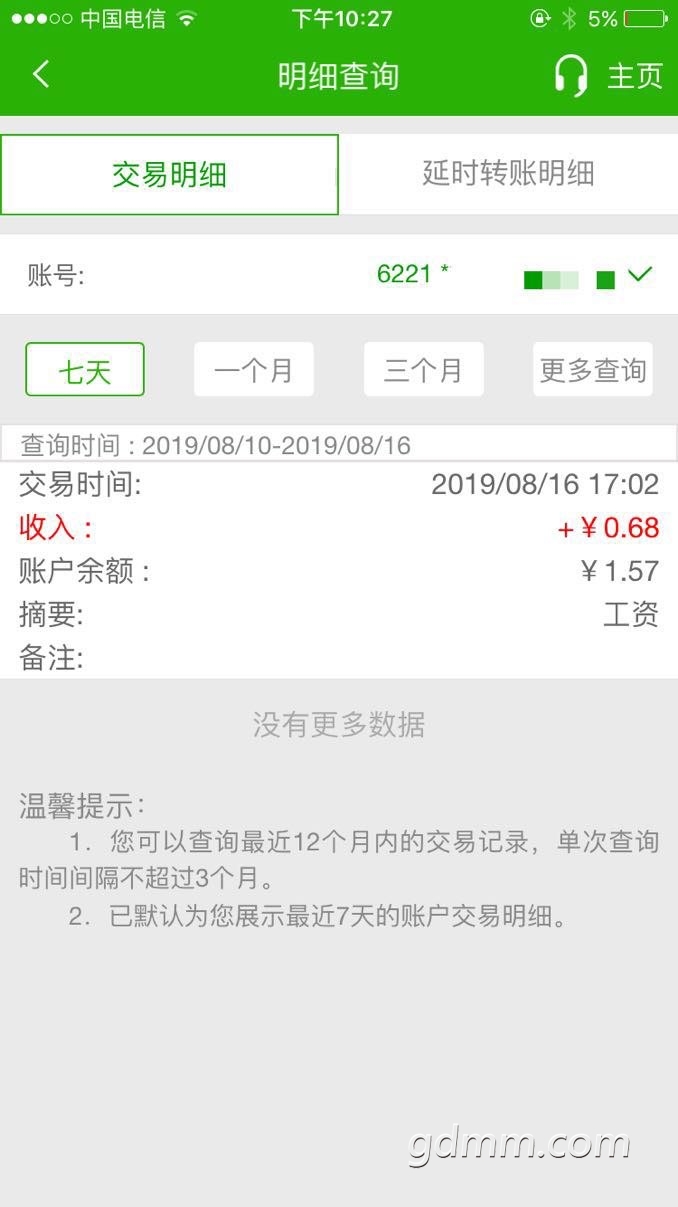Screen dimensions: 678x1207
Task: Choose the 三个月 time filter
Action: point(423,370)
